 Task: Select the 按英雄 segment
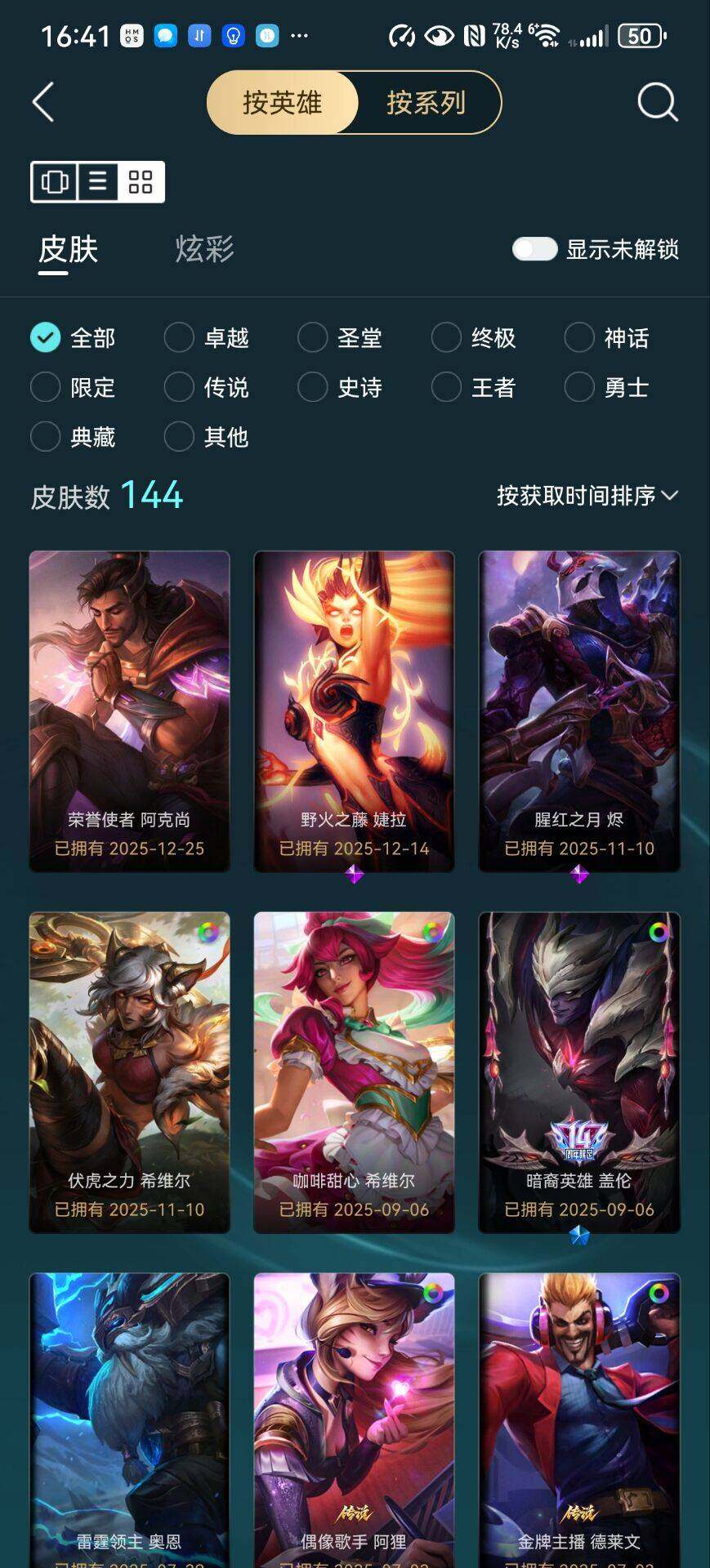(282, 103)
